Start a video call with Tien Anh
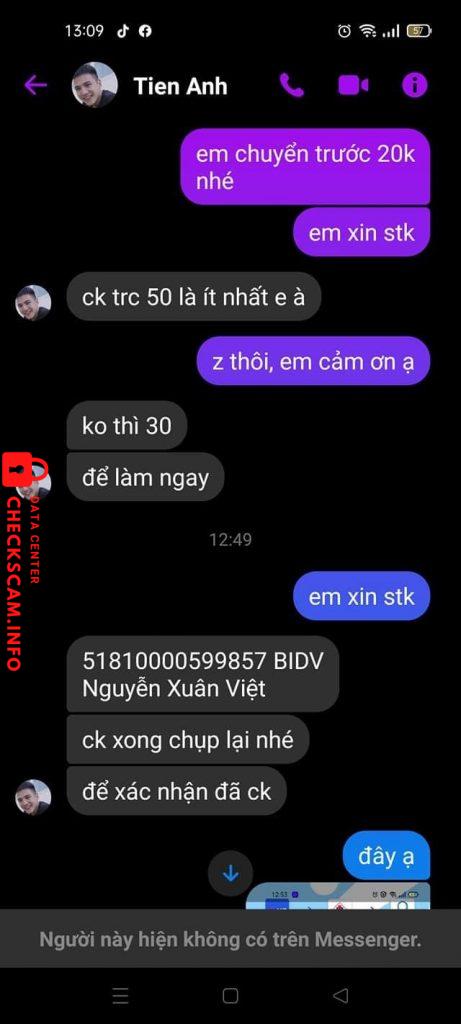The height and width of the screenshot is (1024, 461). click(x=353, y=85)
